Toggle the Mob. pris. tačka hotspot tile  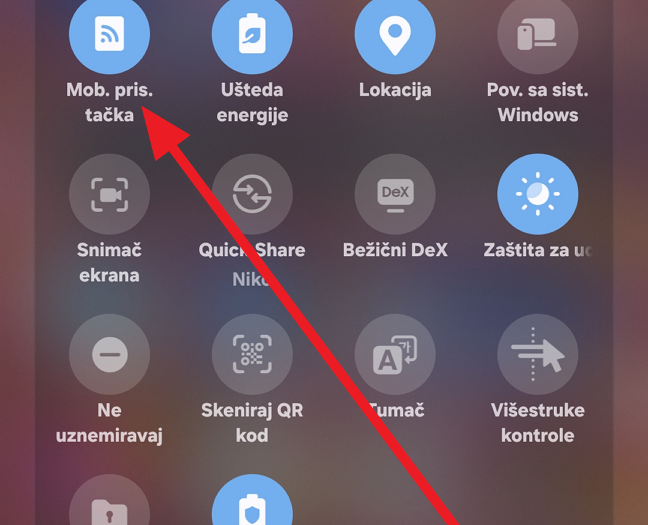(109, 35)
